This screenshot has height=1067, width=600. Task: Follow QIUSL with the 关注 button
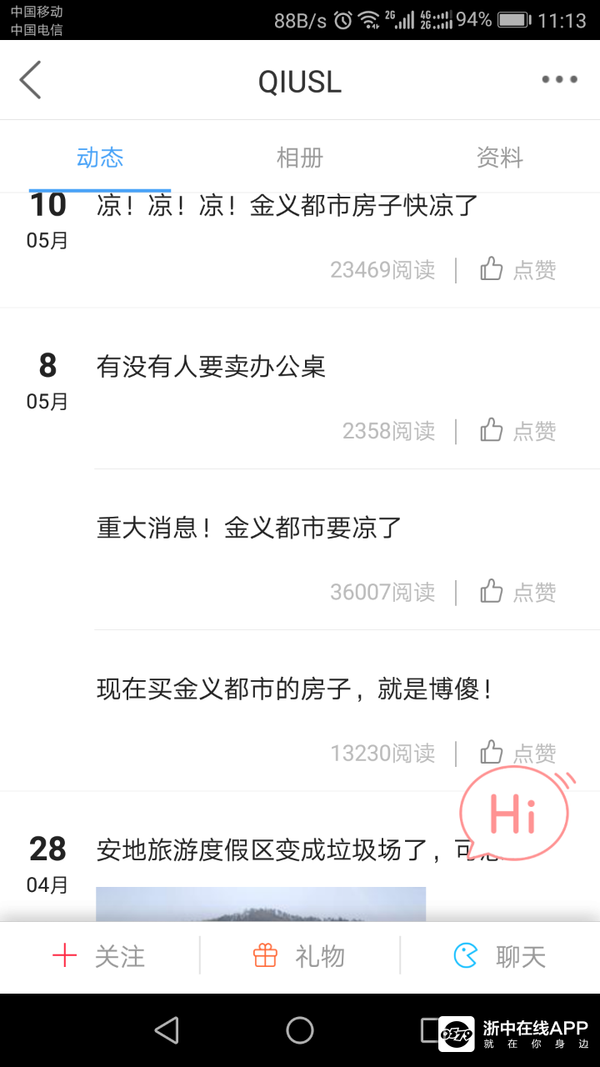click(x=99, y=956)
